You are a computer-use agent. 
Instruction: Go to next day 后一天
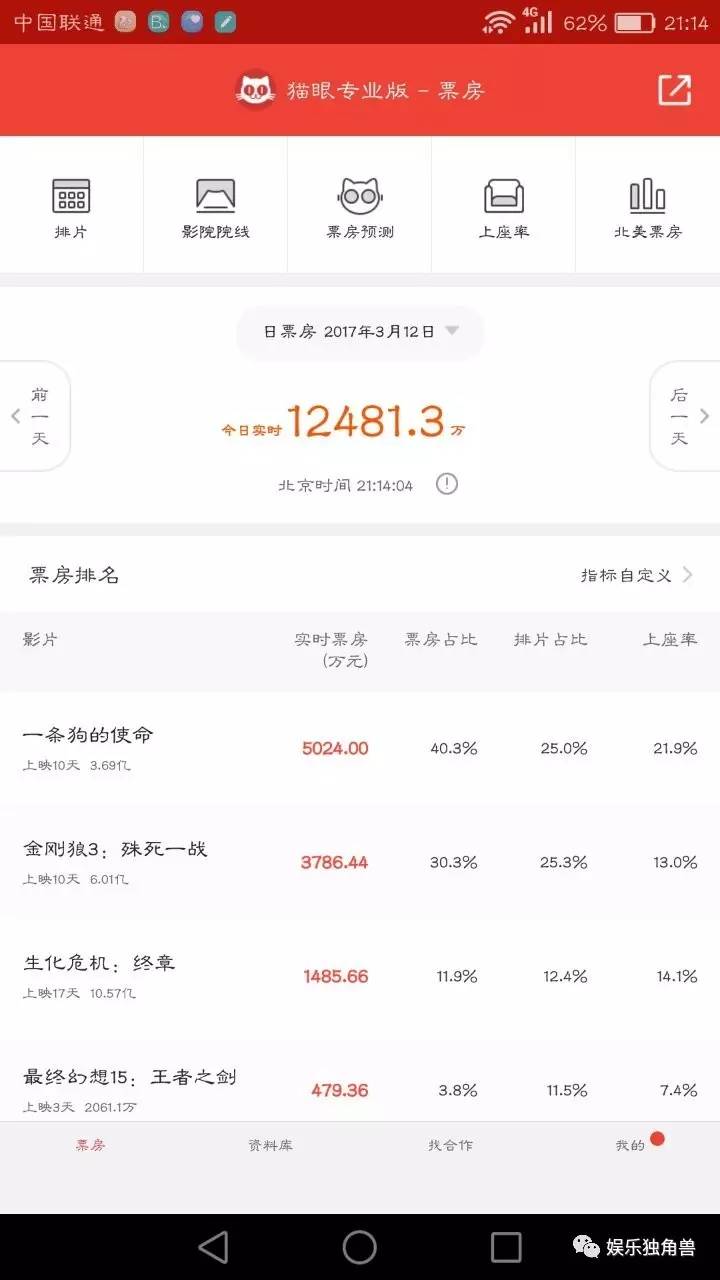tap(685, 416)
